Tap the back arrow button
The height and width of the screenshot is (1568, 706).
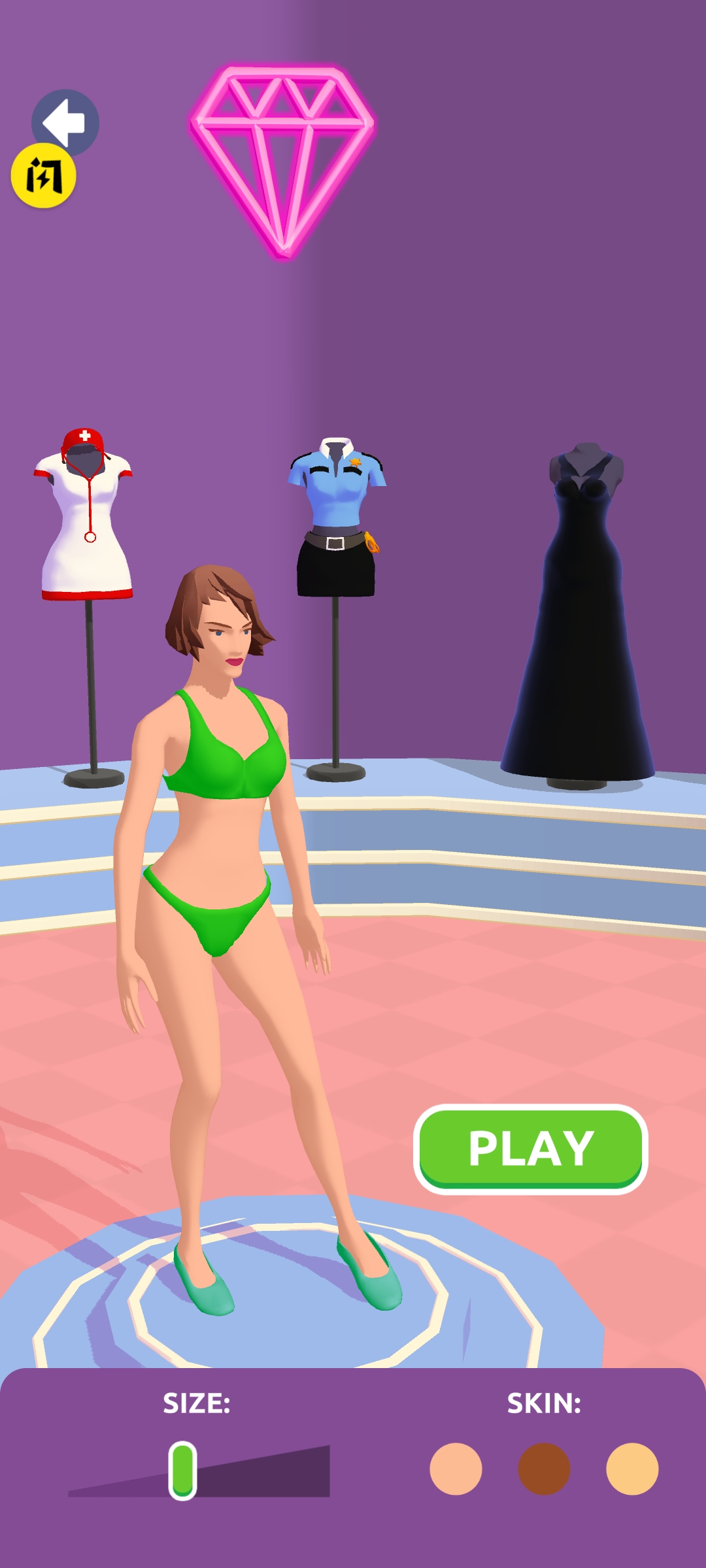click(x=65, y=121)
